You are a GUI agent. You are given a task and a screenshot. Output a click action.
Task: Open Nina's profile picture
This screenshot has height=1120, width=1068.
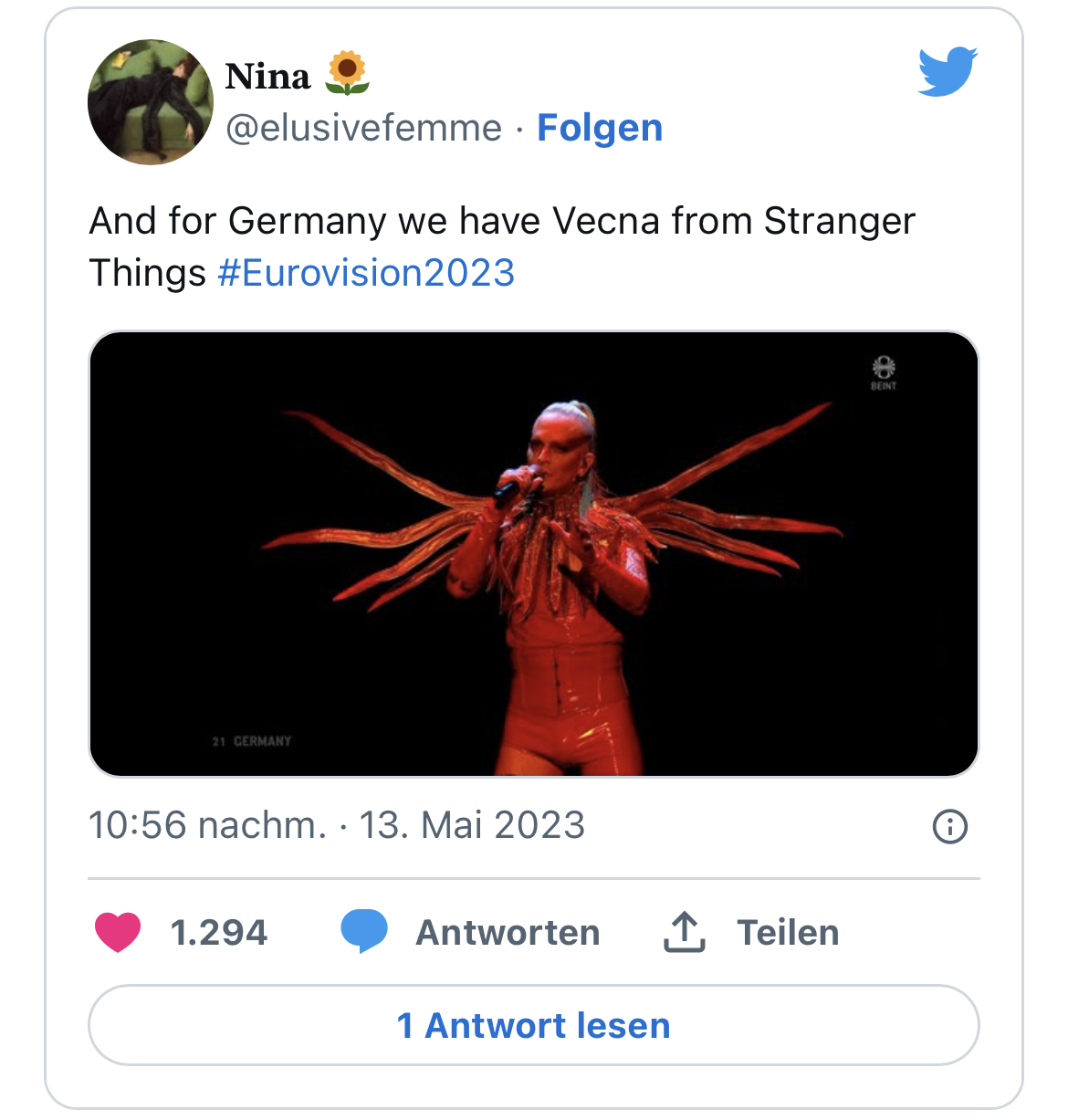coord(150,102)
